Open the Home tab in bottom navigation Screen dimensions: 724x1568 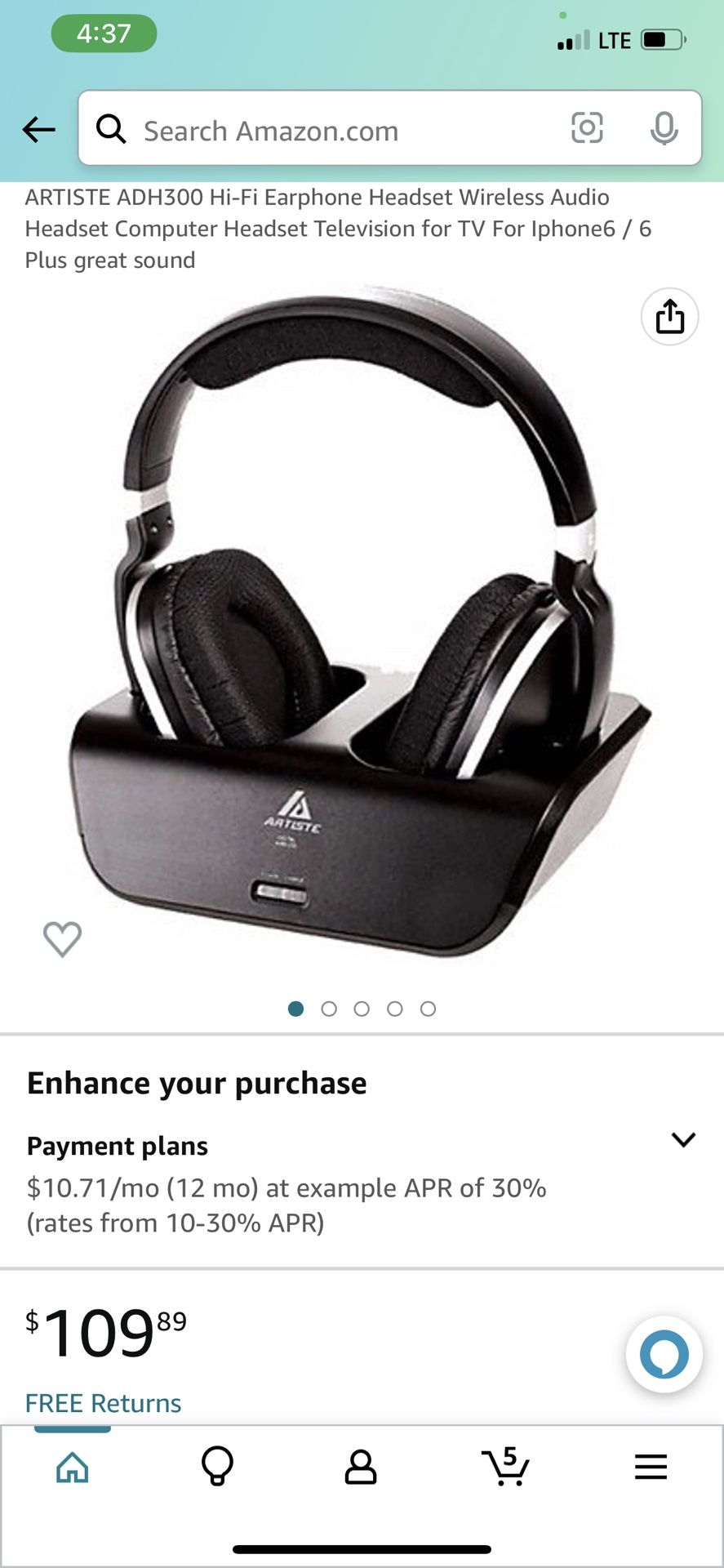(x=72, y=1466)
